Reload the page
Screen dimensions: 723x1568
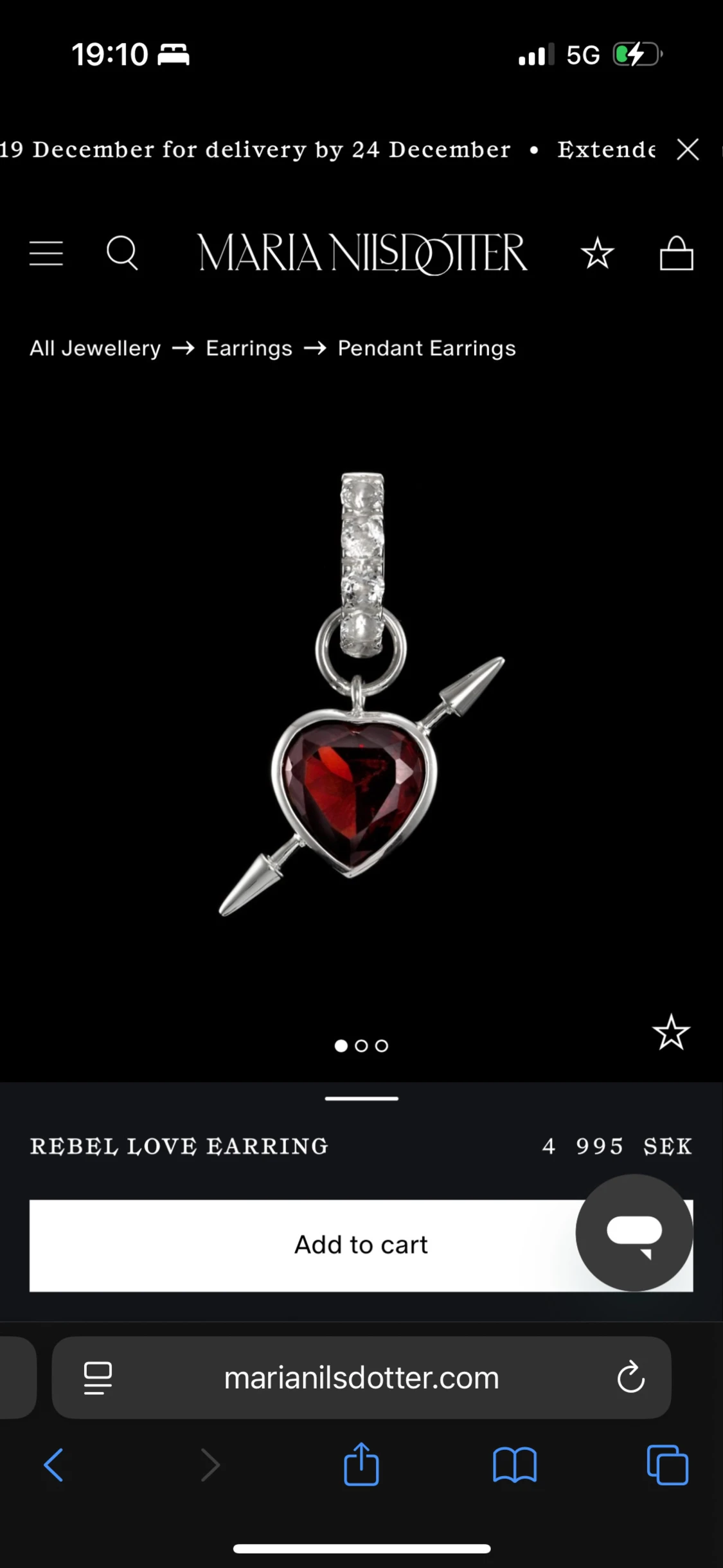pos(630,1377)
